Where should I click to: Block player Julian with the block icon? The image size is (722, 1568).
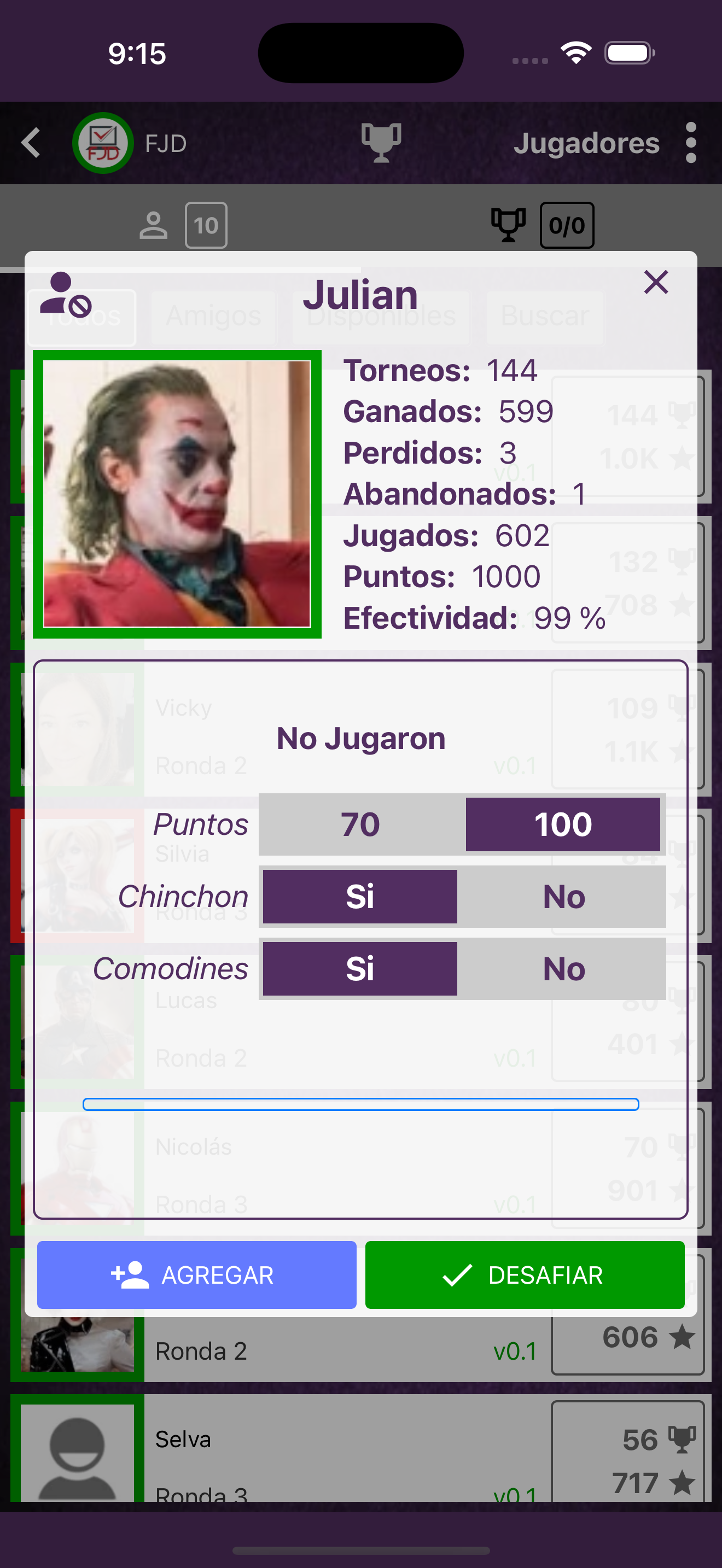[65, 295]
